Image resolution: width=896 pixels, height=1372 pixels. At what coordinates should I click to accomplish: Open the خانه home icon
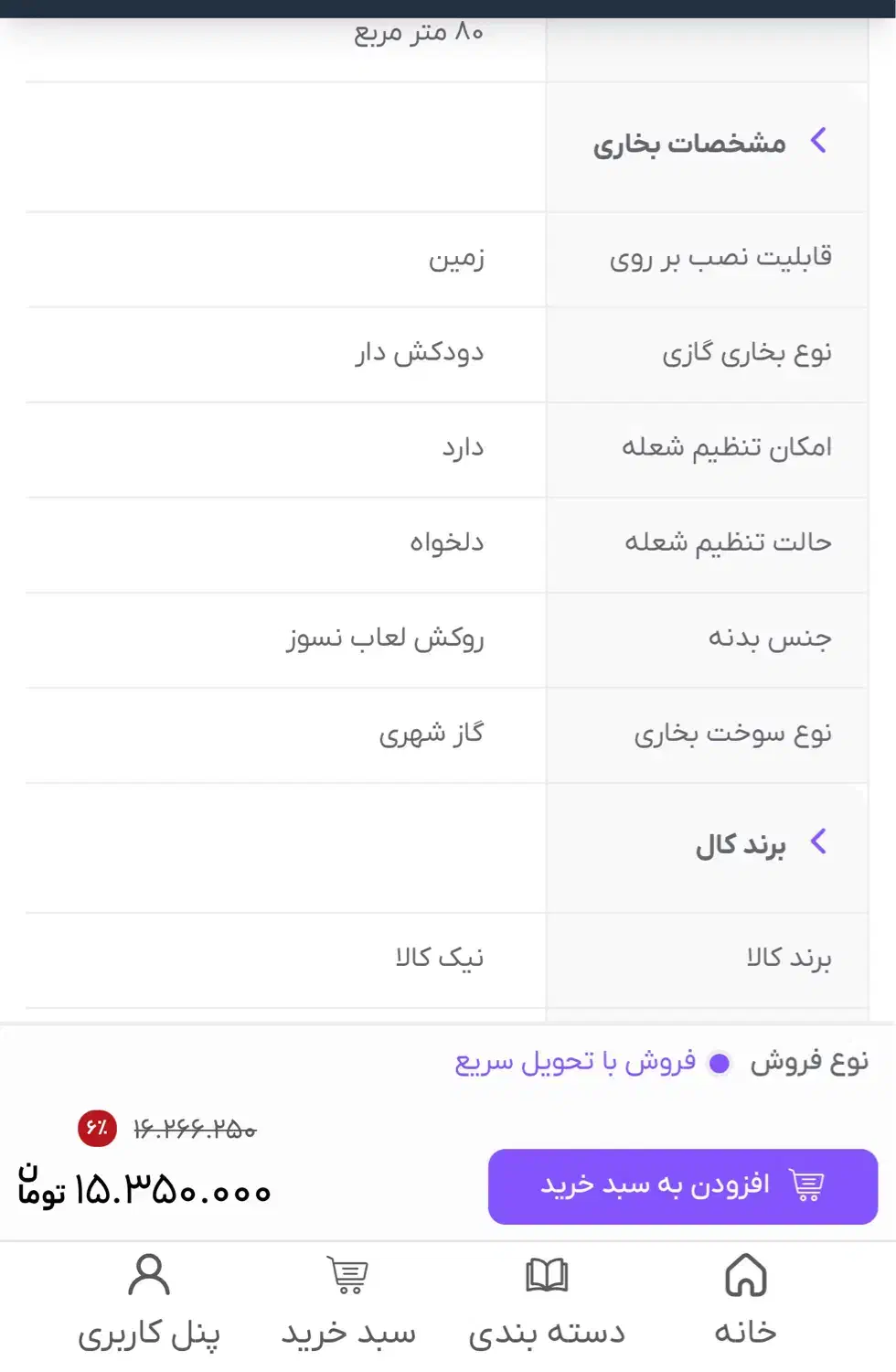point(744,1272)
